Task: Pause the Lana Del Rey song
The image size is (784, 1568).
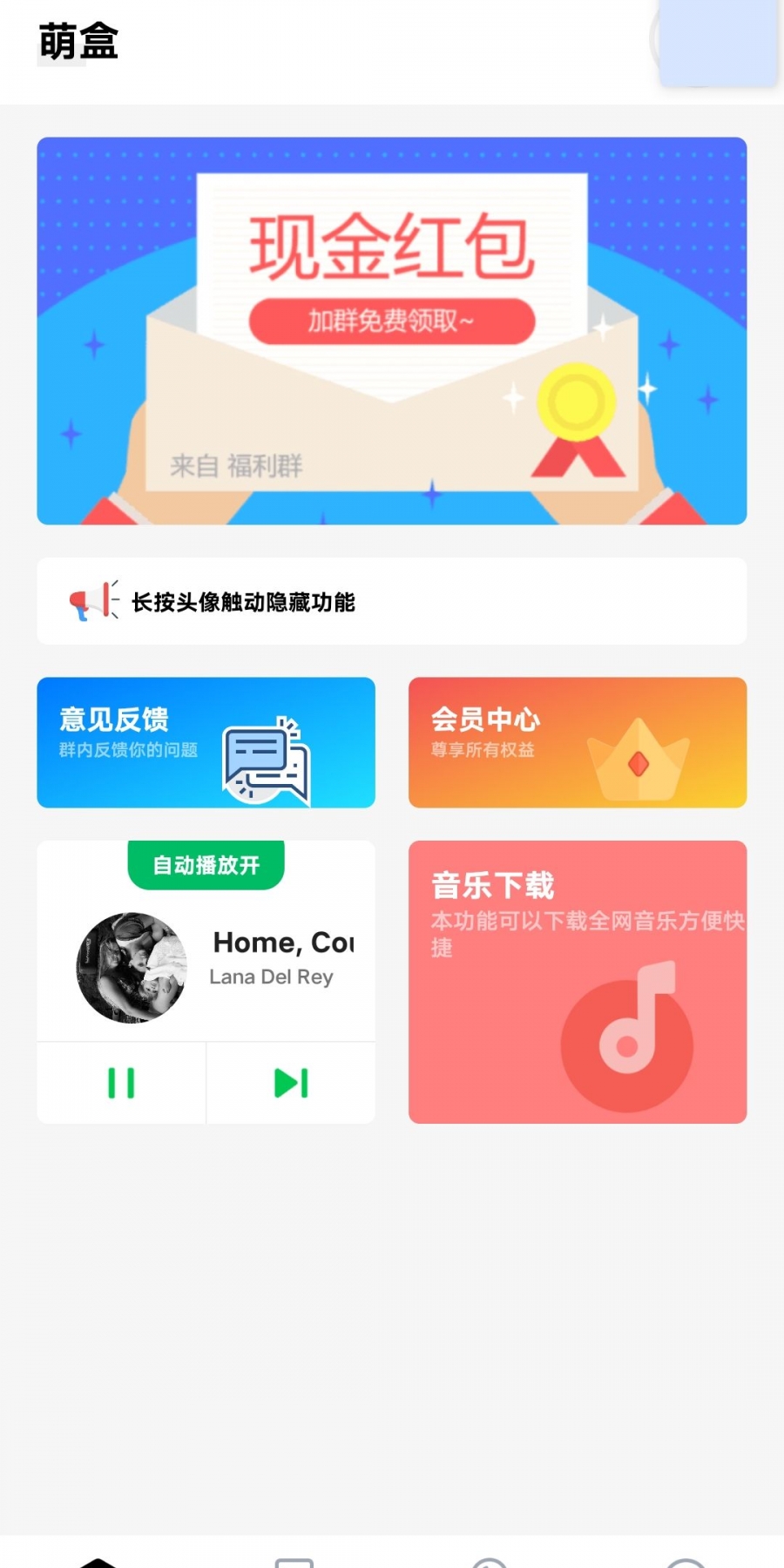Action: pos(121,1083)
